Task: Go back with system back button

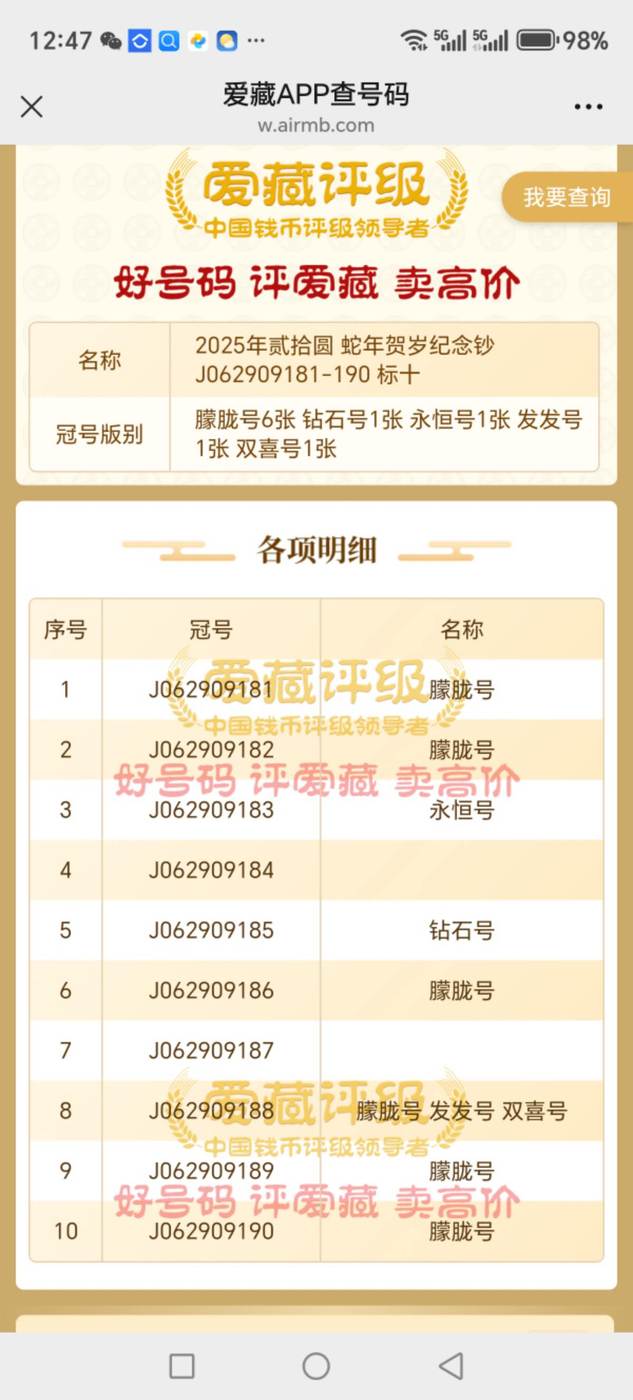Action: 452,1365
